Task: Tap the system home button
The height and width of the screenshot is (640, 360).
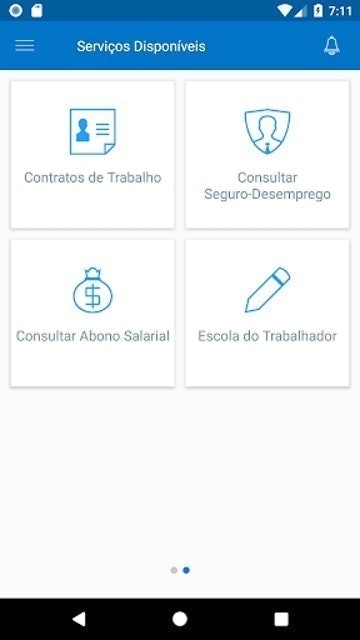Action: (x=180, y=619)
